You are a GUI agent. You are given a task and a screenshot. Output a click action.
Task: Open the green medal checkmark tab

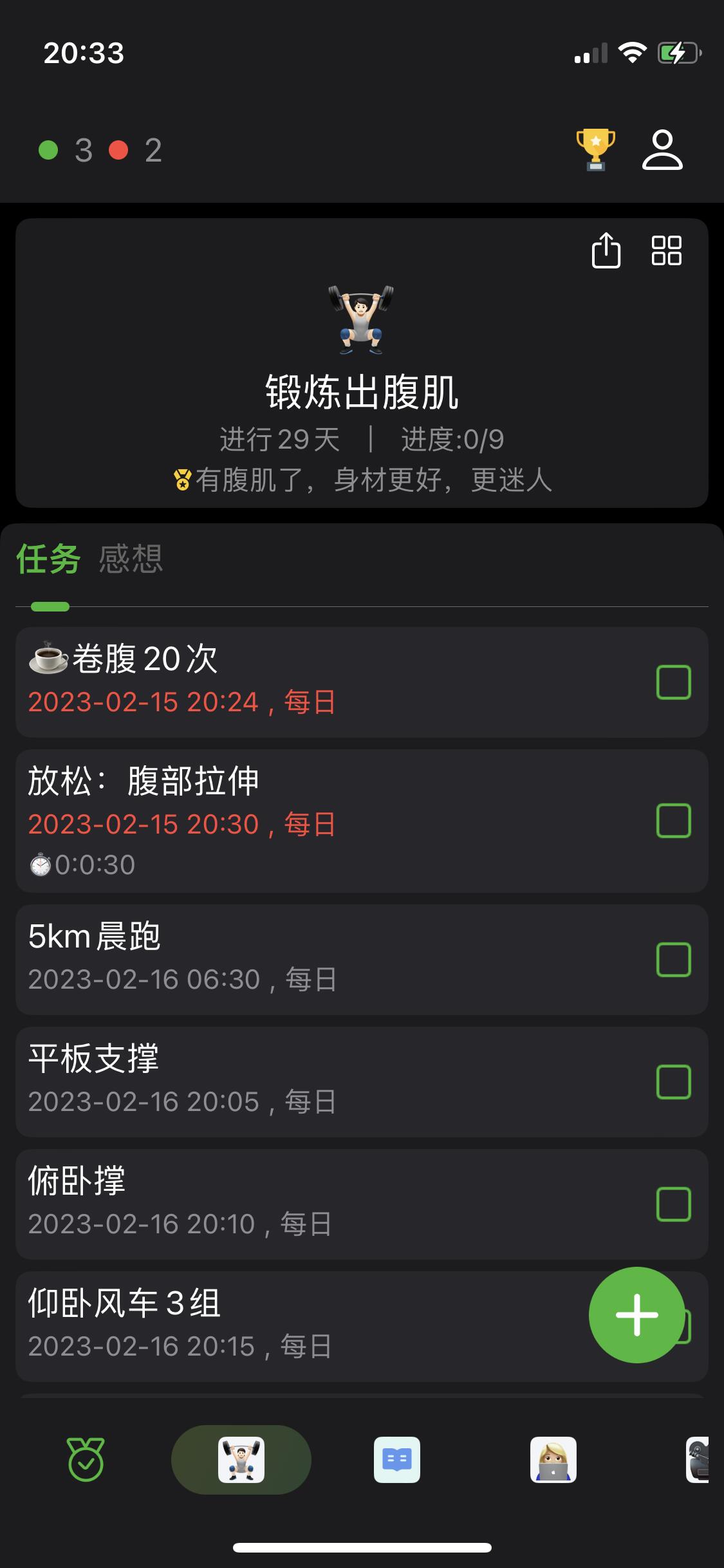coord(86,1459)
